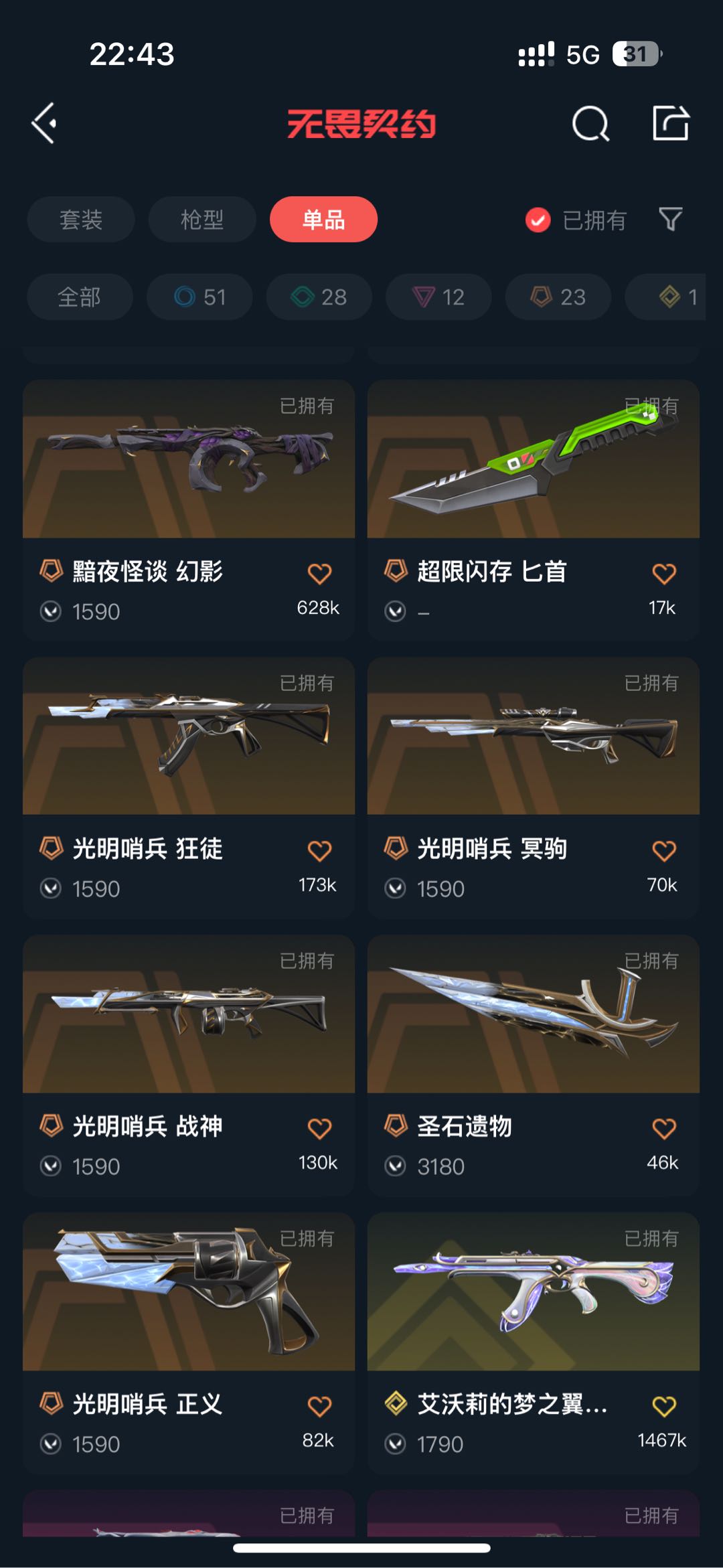
Task: Filter by the blue tier with 51 items
Action: click(x=199, y=297)
